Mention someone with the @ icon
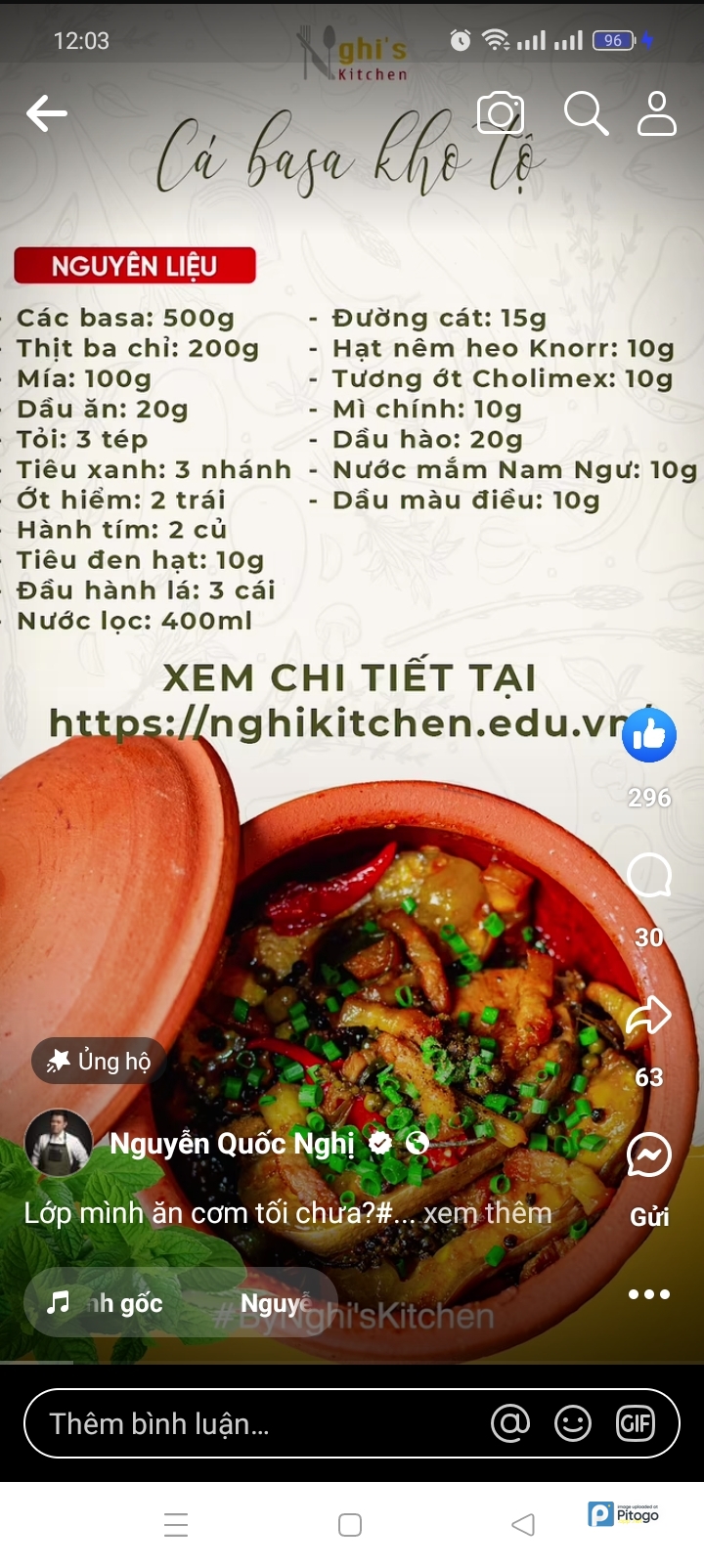The width and height of the screenshot is (704, 1568). click(x=510, y=1423)
